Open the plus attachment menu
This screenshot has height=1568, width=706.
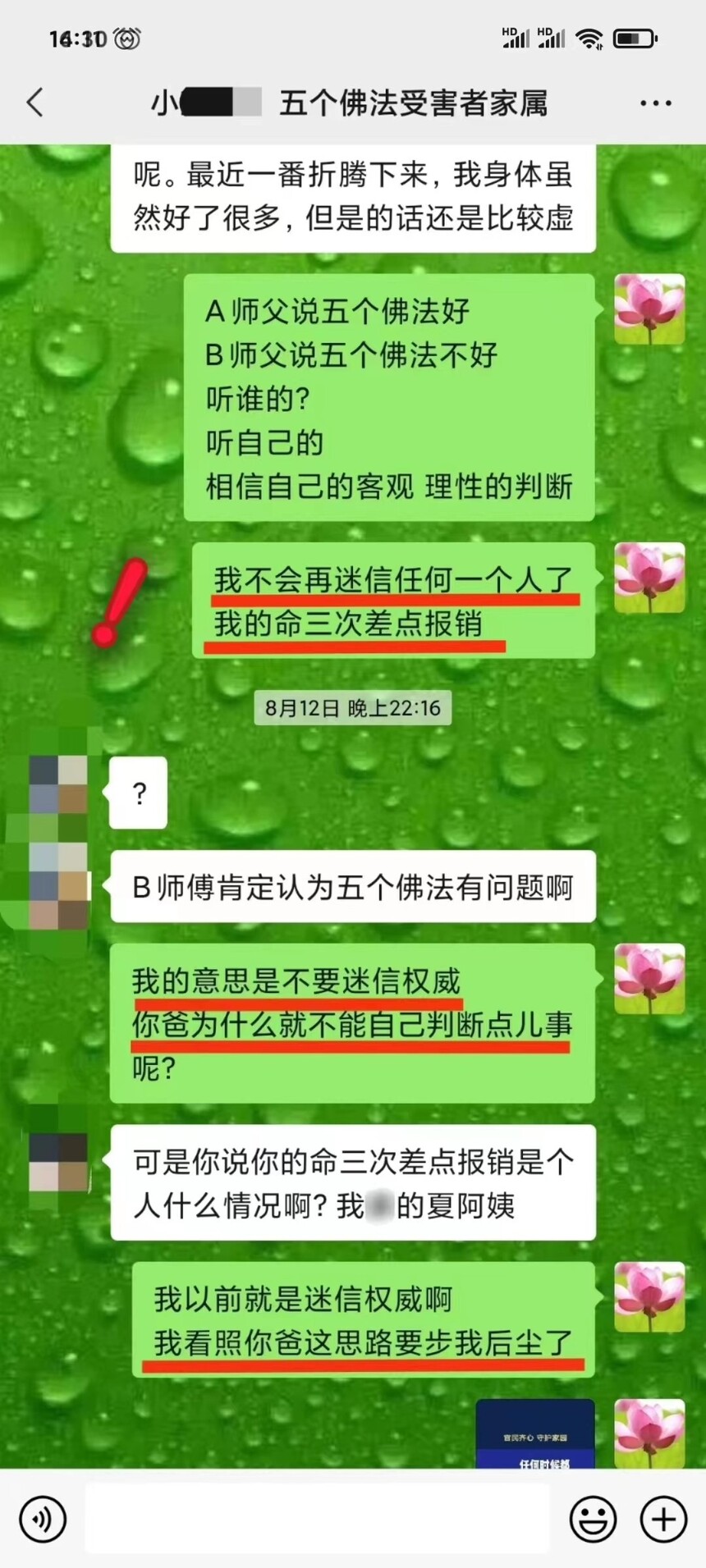pos(663,1519)
